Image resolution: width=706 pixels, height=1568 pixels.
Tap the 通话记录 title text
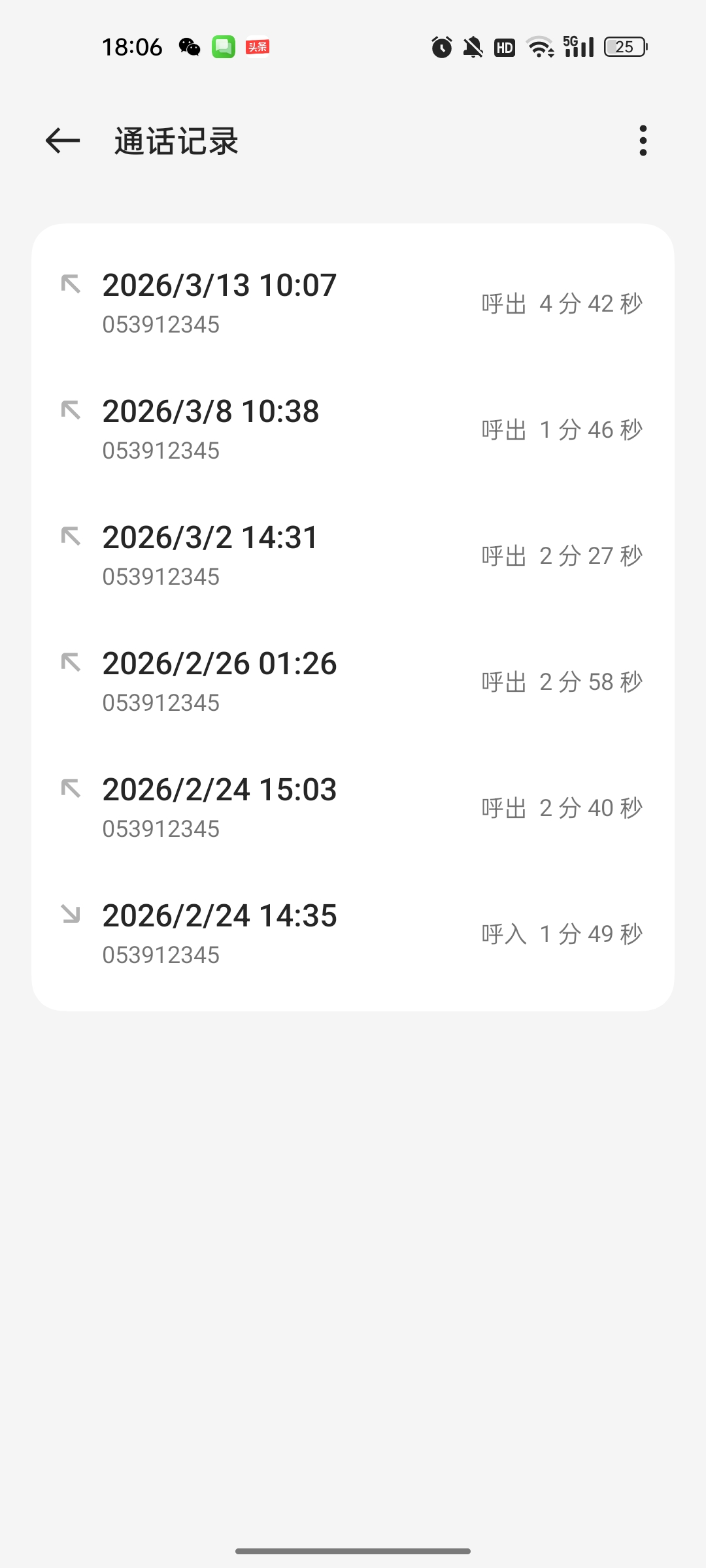coord(175,140)
